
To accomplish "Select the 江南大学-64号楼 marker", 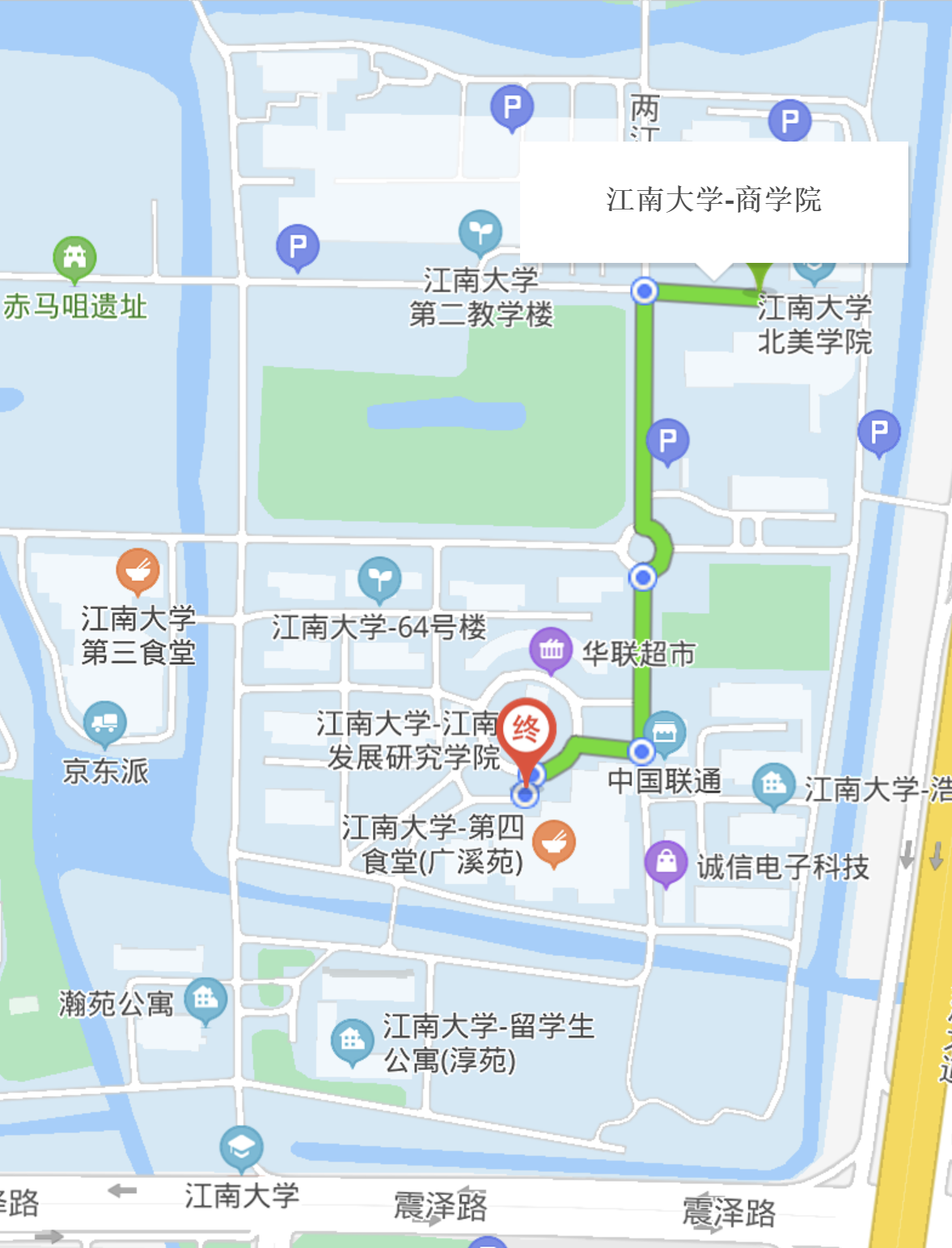I will (379, 578).
